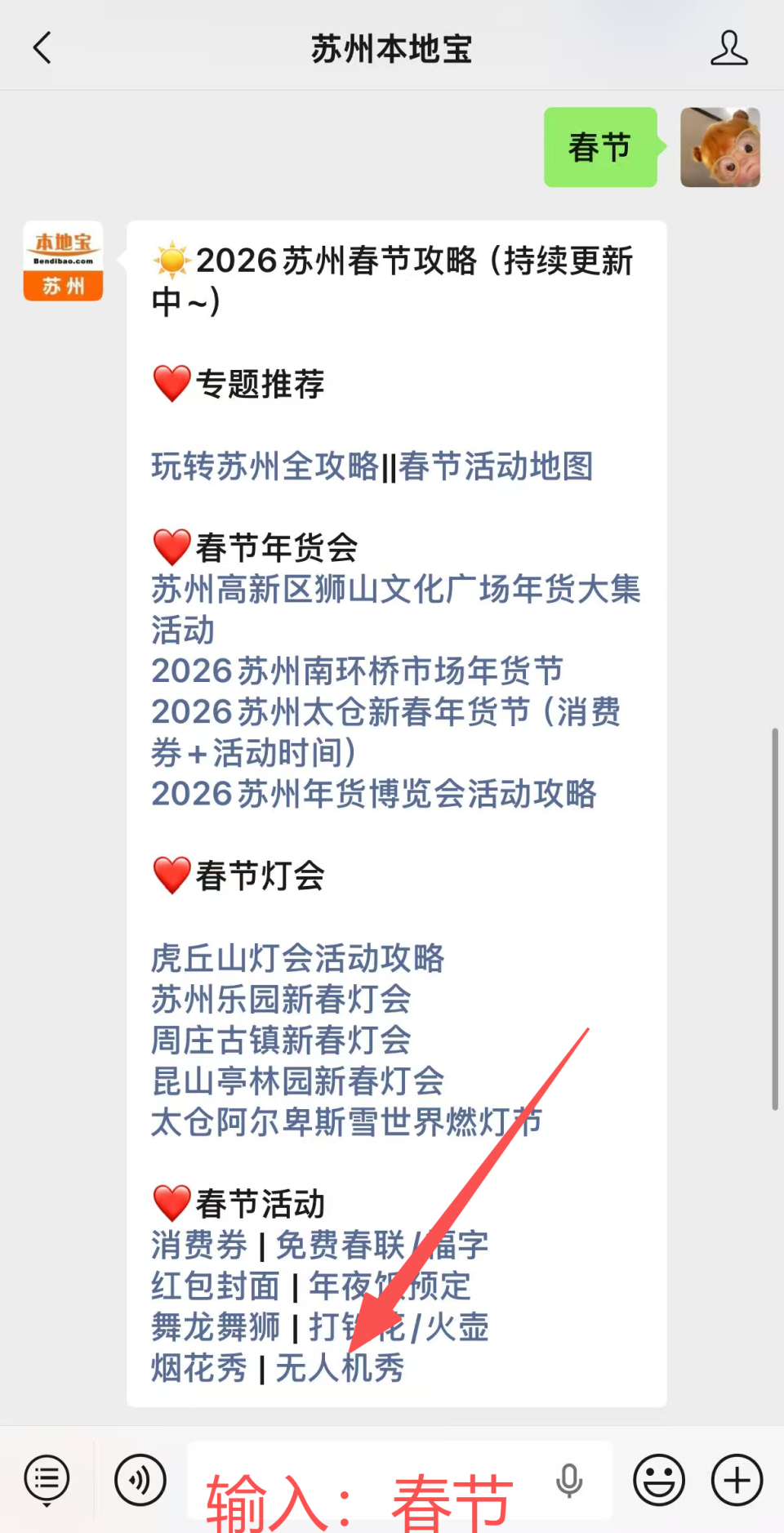This screenshot has width=784, height=1533.
Task: Tap the green 春节 message bubble
Action: tap(600, 147)
